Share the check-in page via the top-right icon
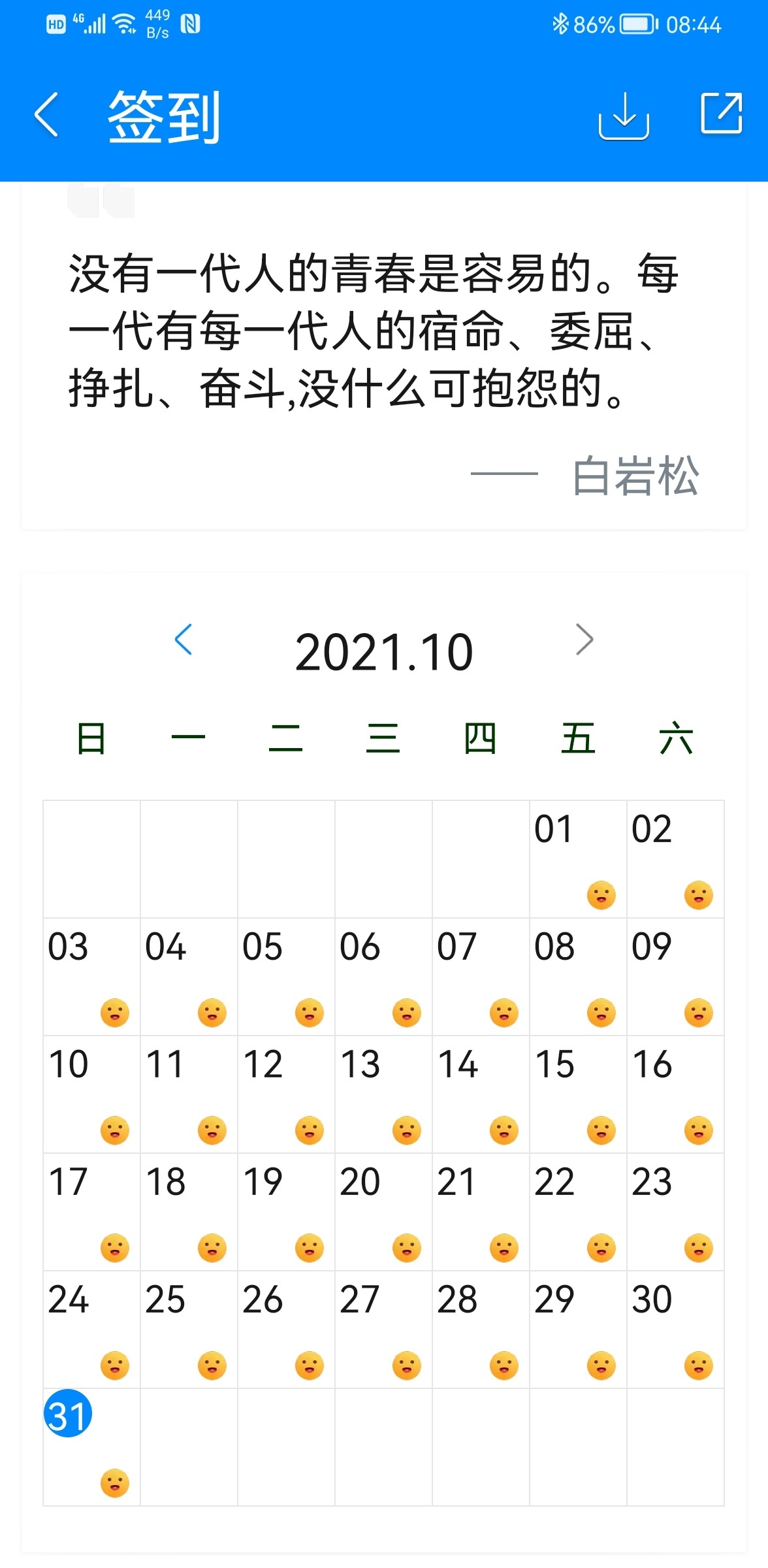This screenshot has width=768, height=1568. coord(722,114)
